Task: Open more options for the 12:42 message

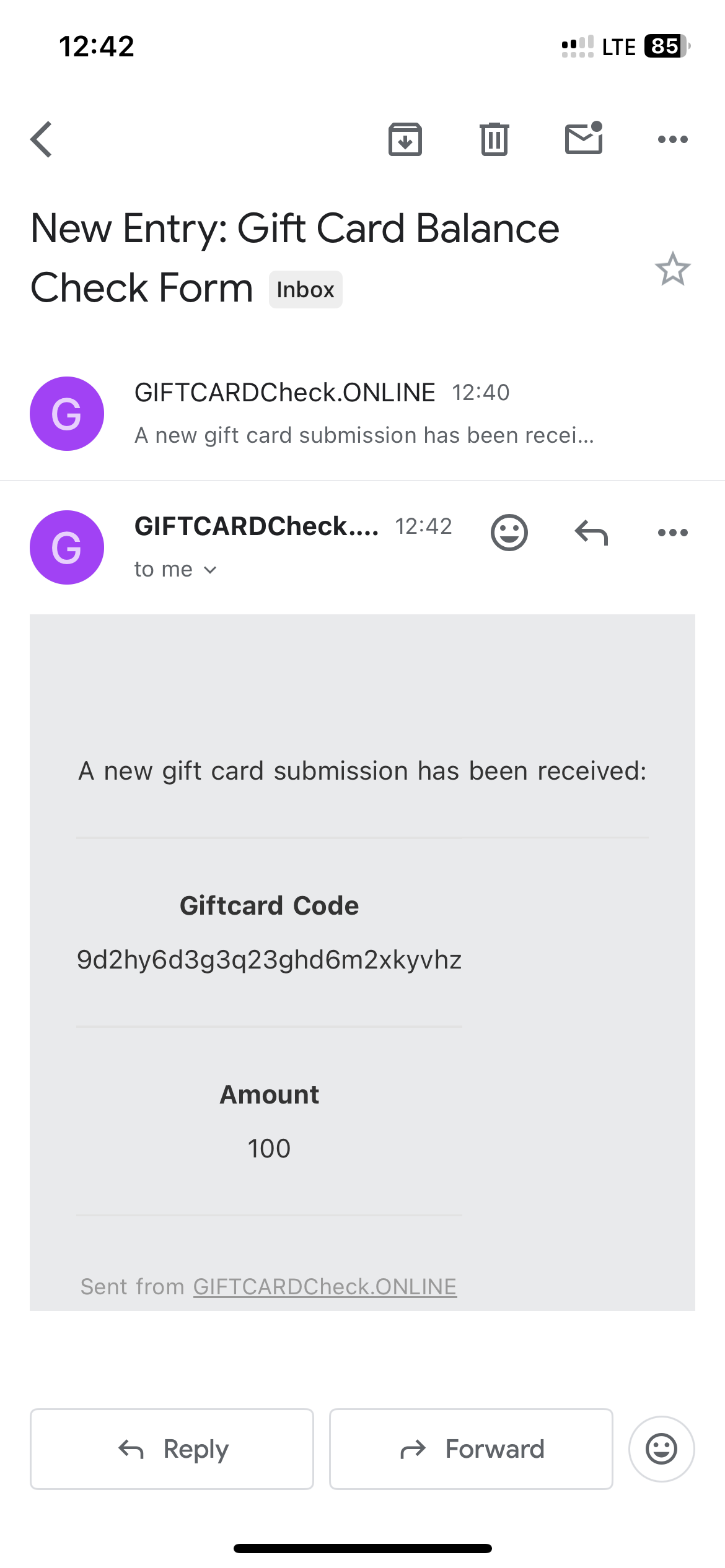Action: [x=672, y=533]
